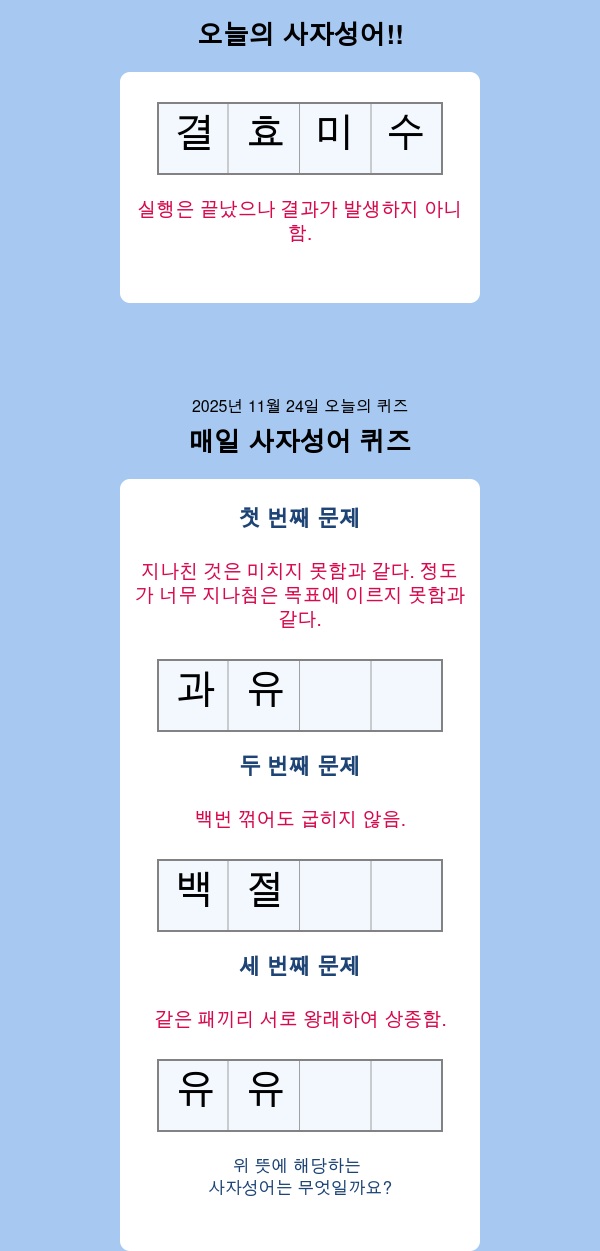Select the last character box in the 백절 row

pos(406,895)
